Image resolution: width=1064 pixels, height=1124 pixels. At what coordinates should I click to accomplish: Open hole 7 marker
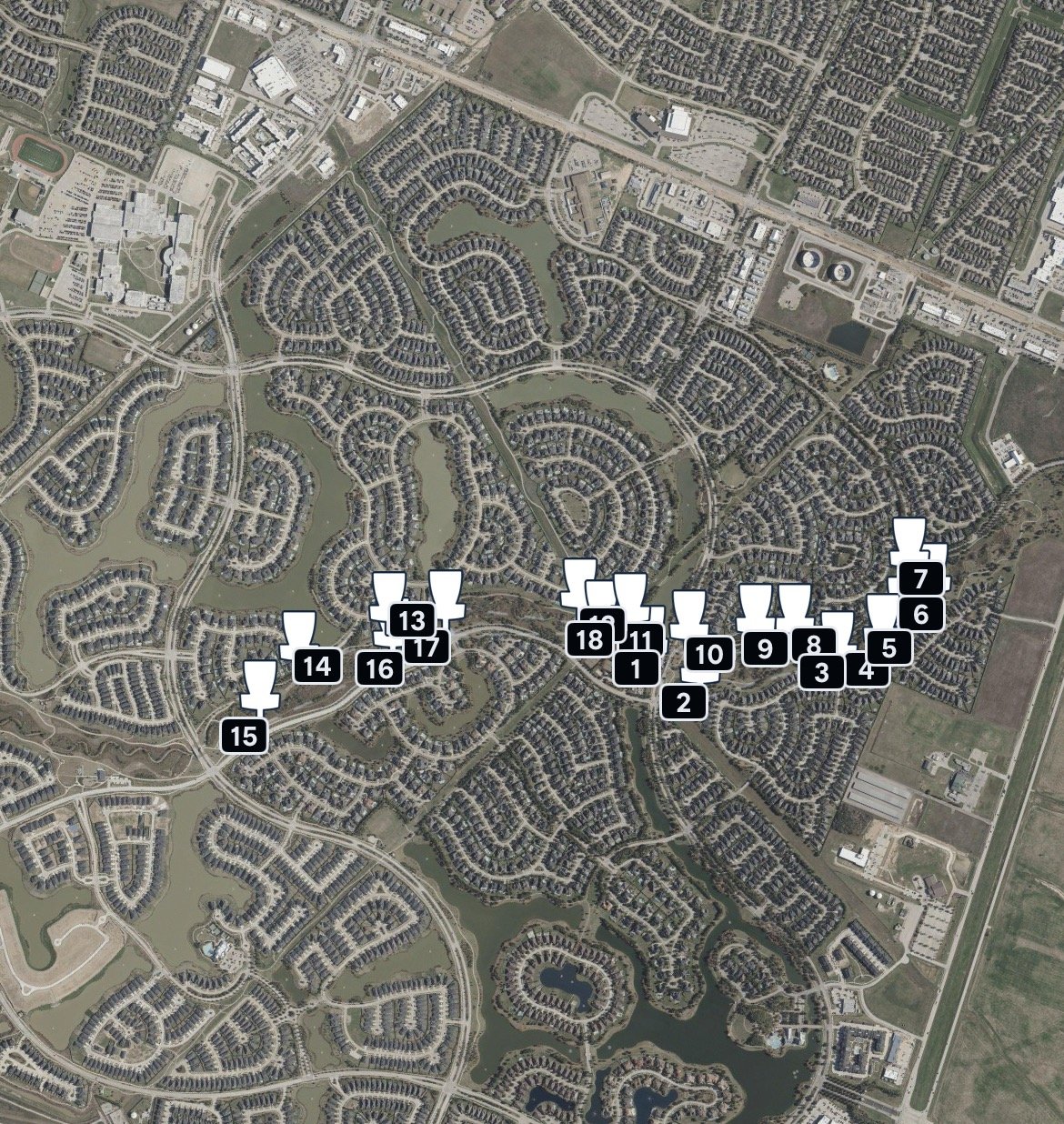click(920, 577)
